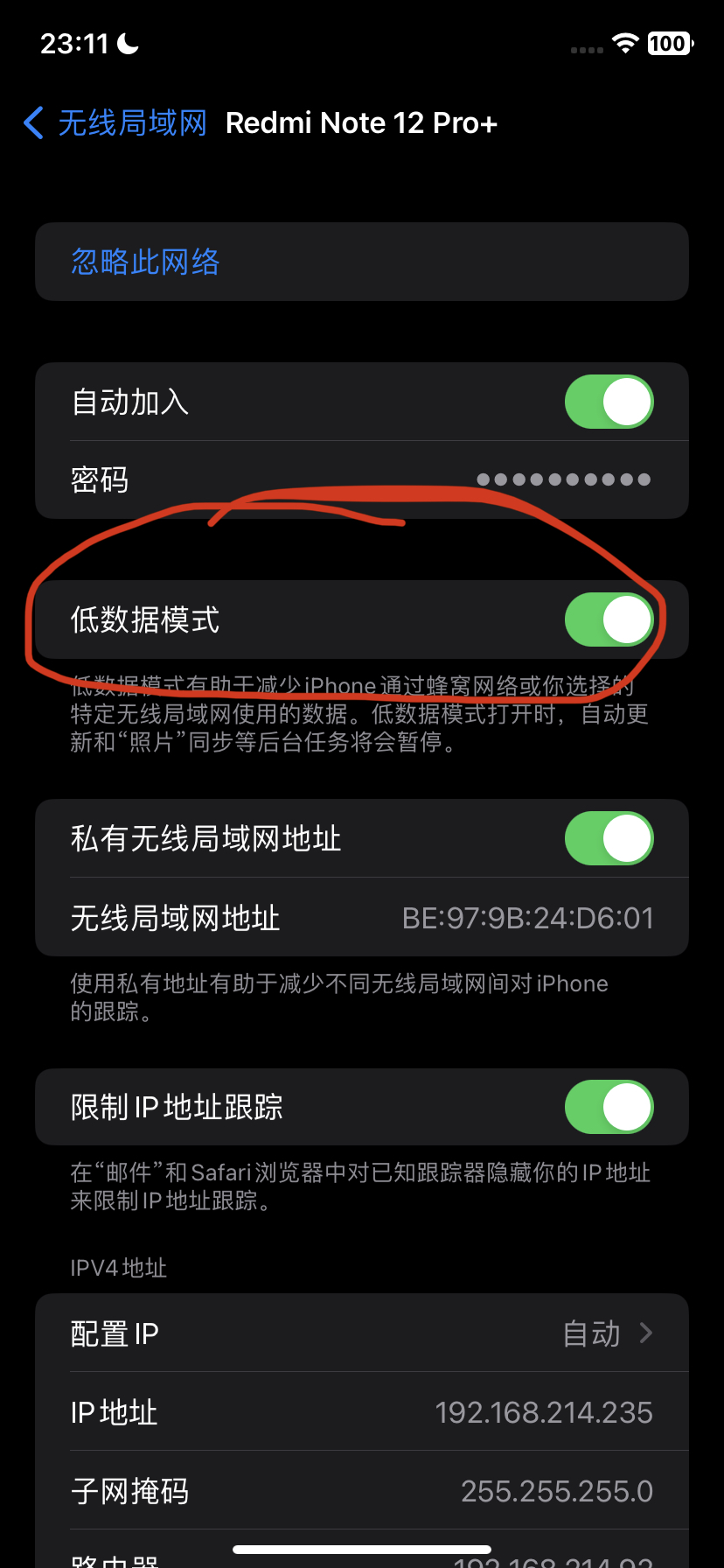
Task: Tap 忽略此网络 to forget network
Action: 145,262
